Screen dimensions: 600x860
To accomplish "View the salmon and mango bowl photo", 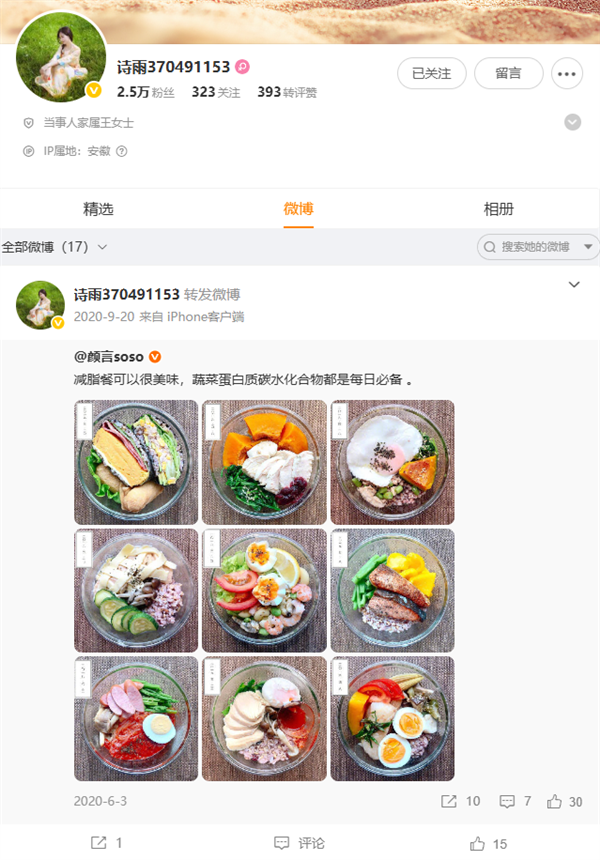I will point(392,590).
